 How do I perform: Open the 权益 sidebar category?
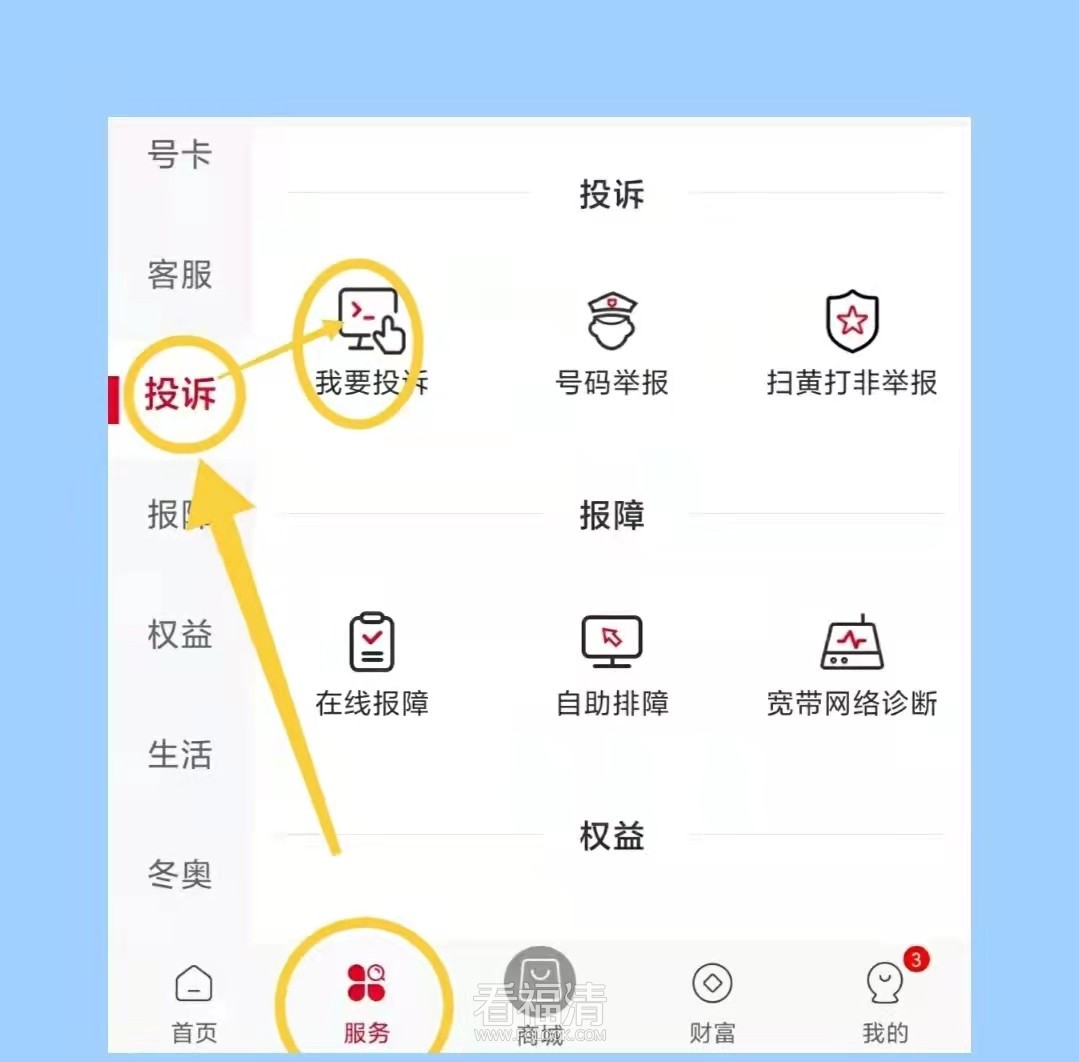(180, 635)
